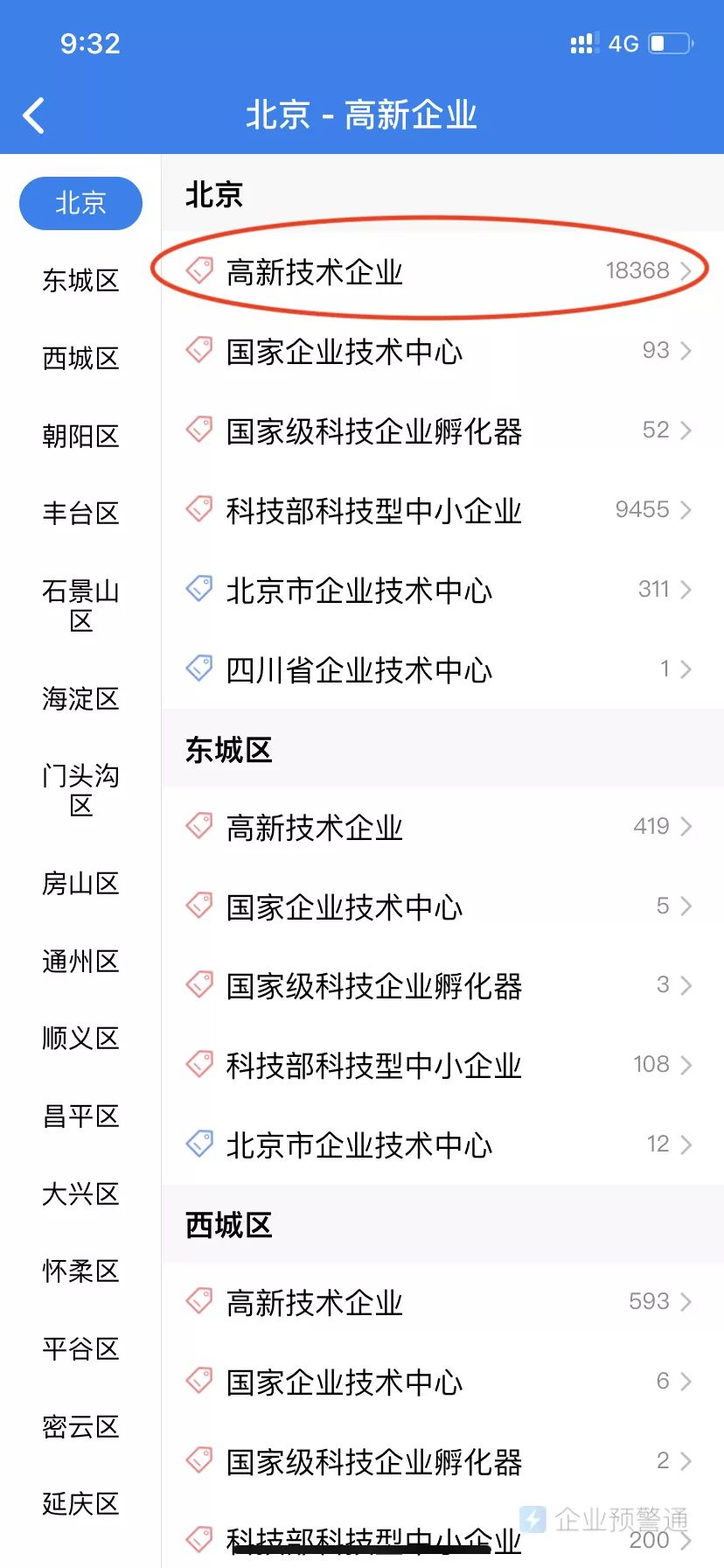724x1568 pixels.
Task: Switch to 朝阳区 in the sidebar
Action: [x=80, y=436]
